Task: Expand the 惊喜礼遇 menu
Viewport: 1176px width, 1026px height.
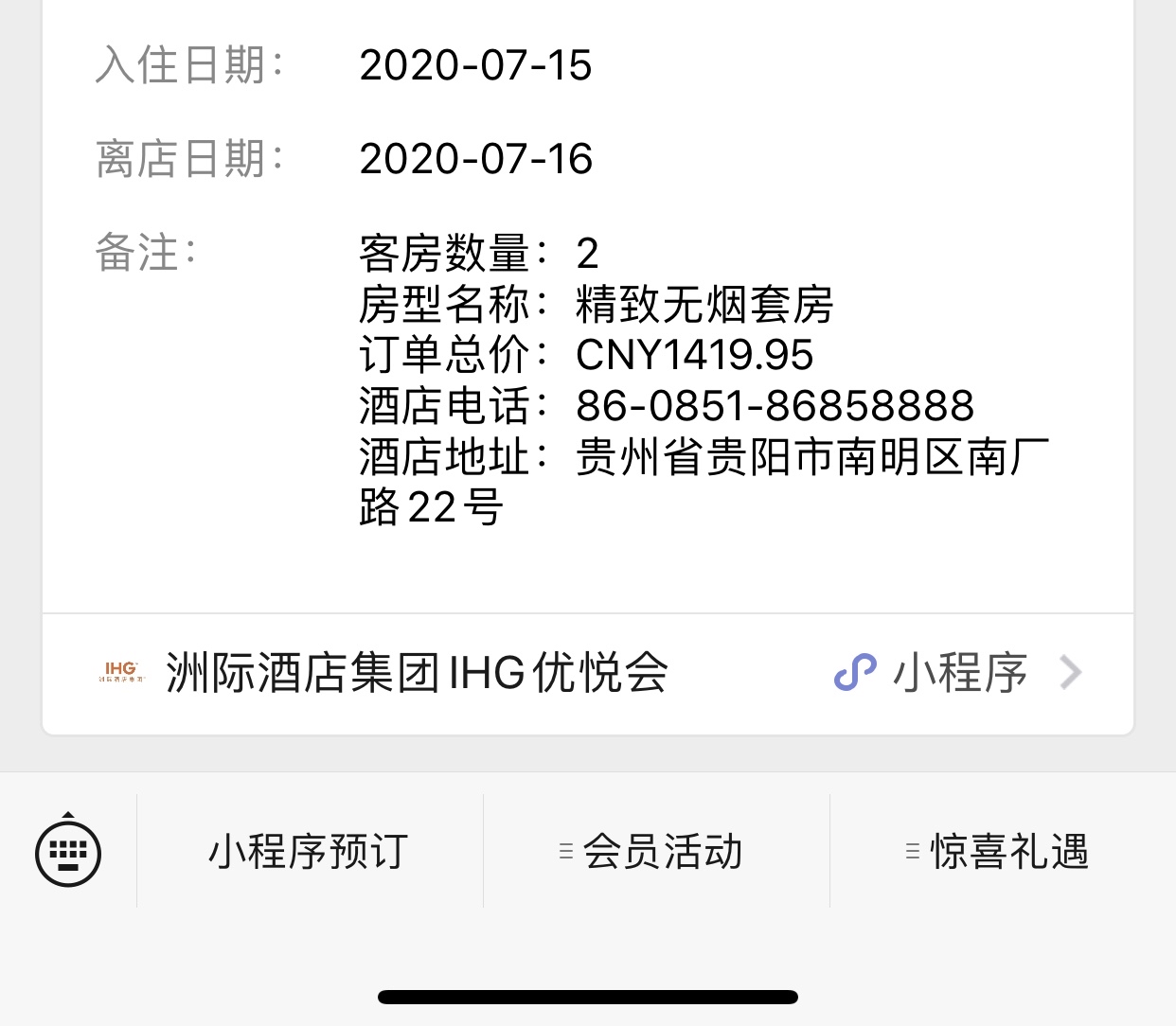Action: (1002, 851)
